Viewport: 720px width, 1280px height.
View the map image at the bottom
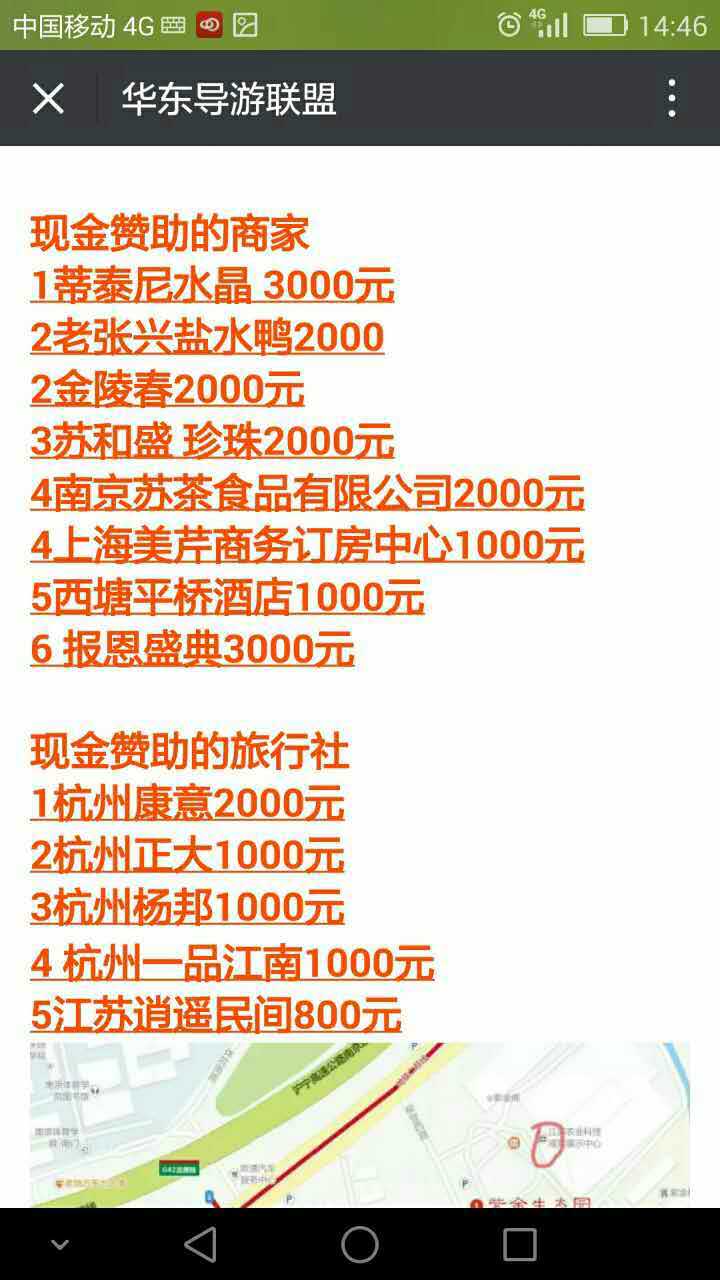[x=360, y=1125]
